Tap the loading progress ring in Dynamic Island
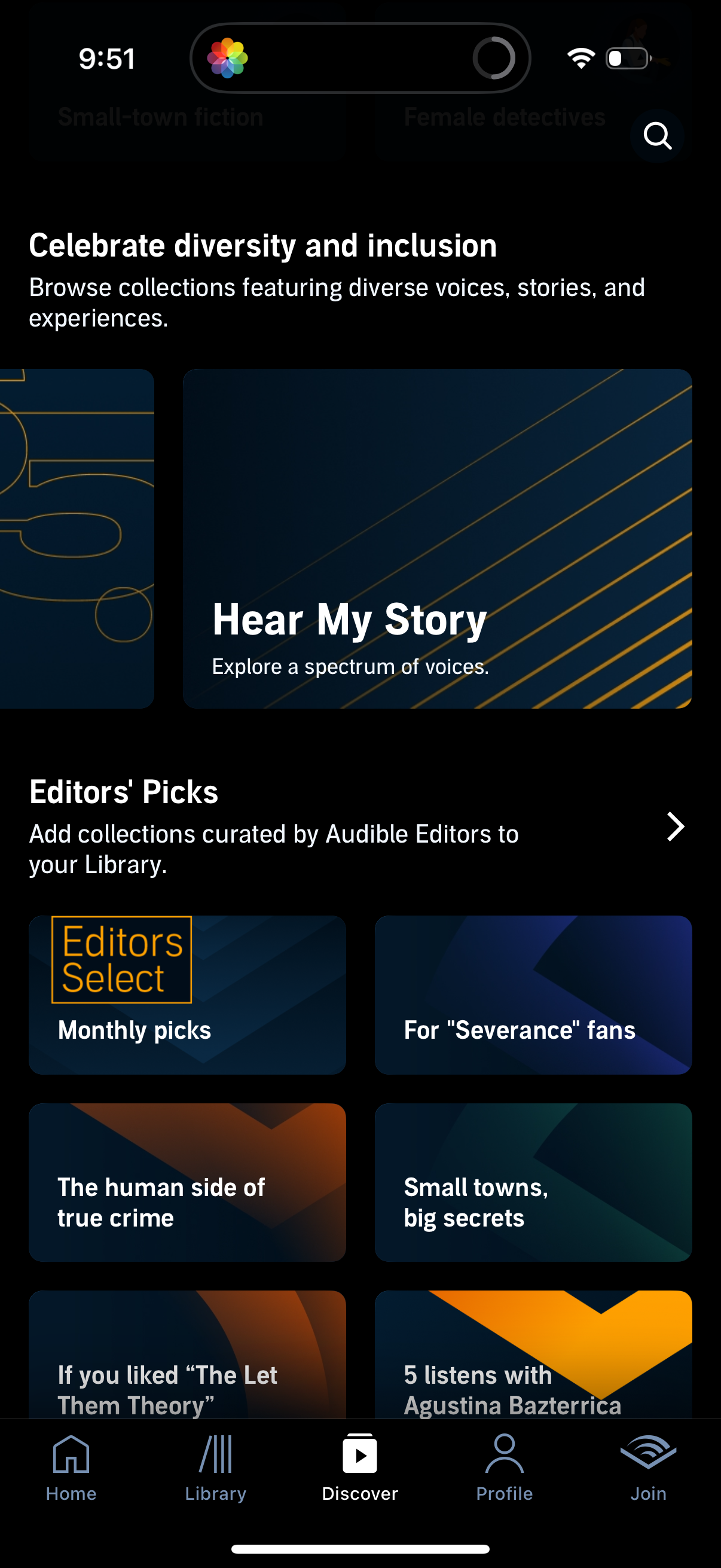This screenshot has height=1568, width=721. [x=496, y=58]
